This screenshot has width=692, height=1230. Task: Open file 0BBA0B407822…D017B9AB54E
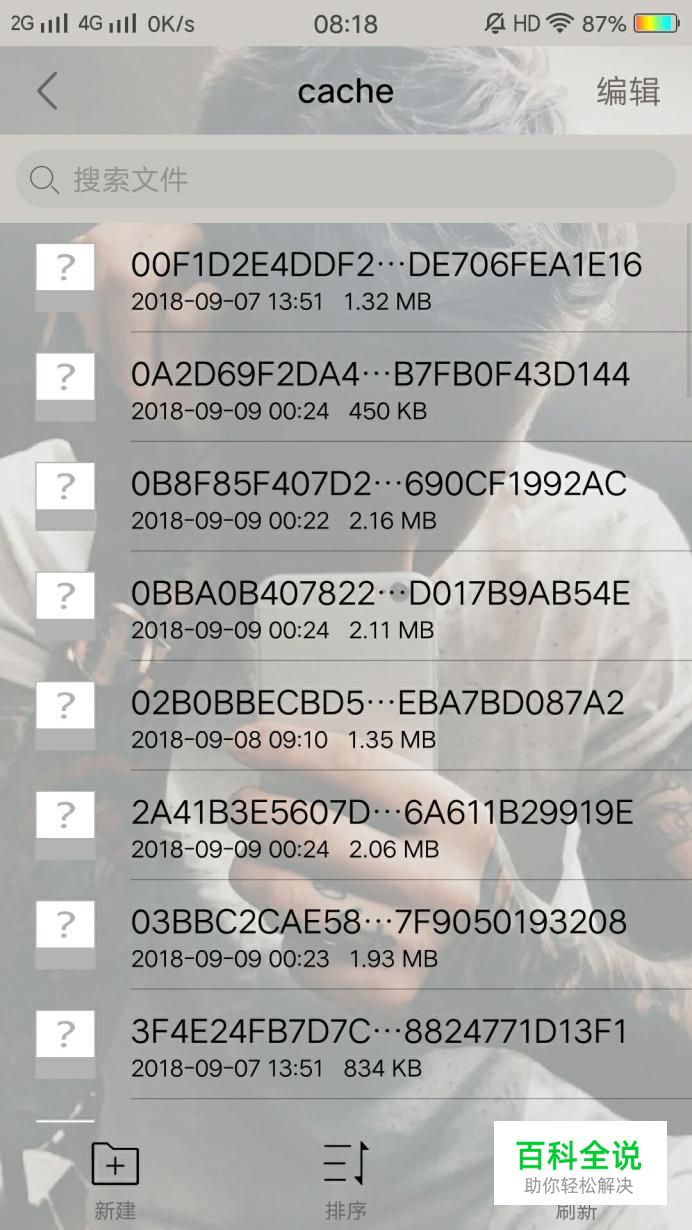click(x=346, y=606)
